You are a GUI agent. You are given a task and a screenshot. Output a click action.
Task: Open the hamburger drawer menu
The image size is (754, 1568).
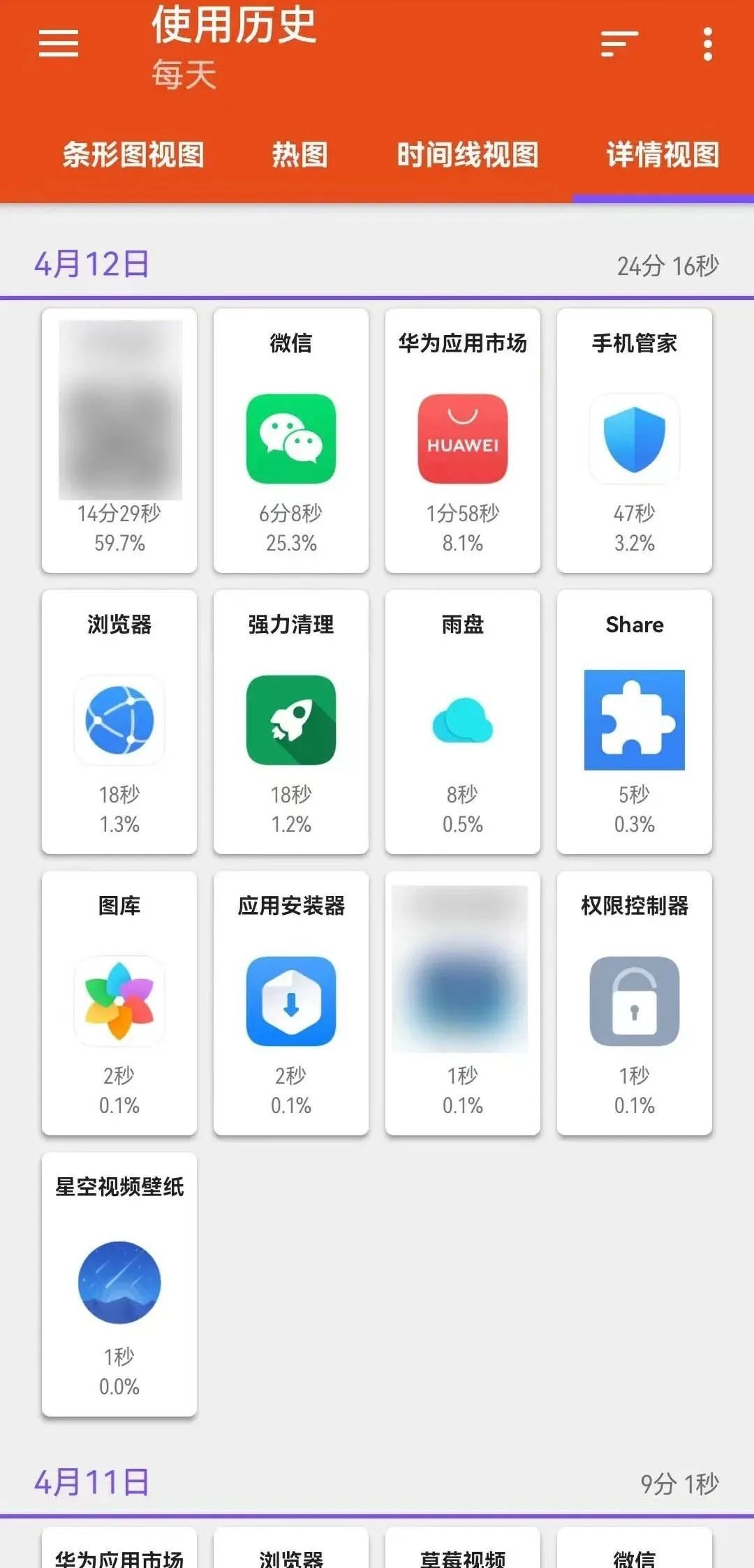59,43
